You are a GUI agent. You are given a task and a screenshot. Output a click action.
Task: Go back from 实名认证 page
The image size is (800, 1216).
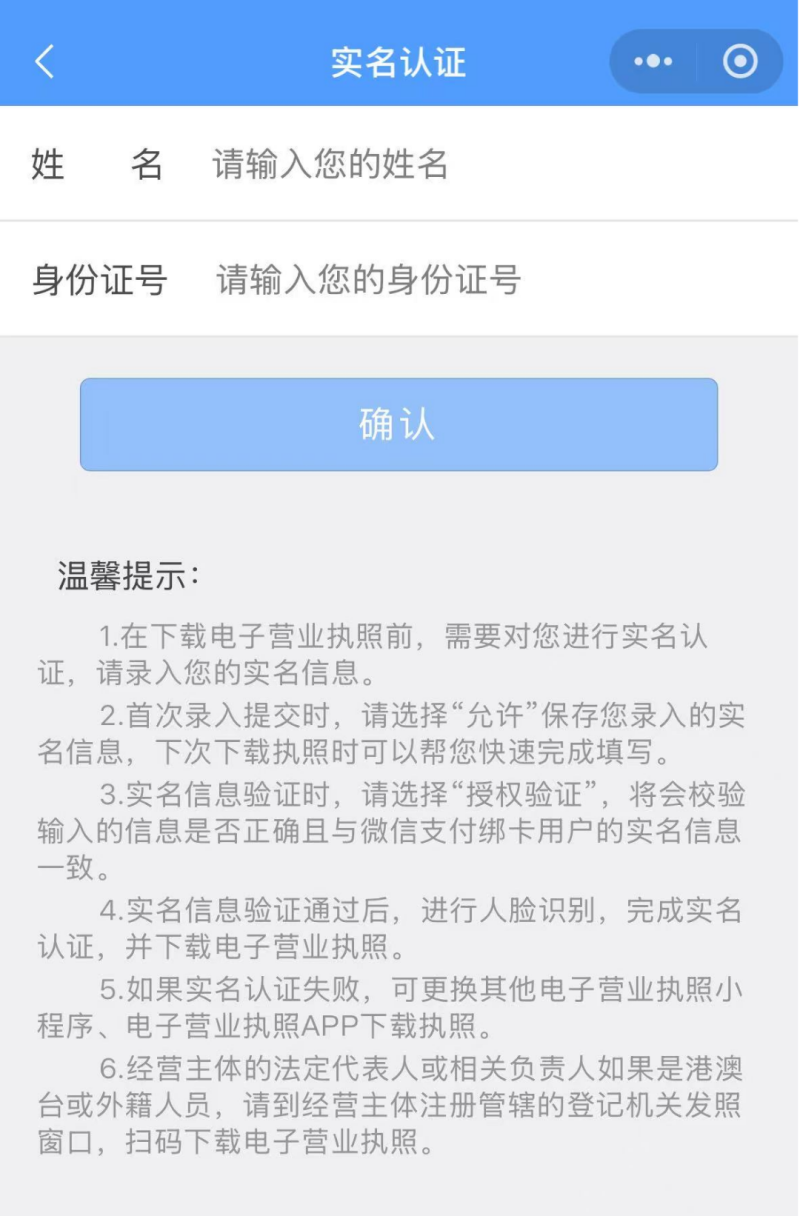(44, 62)
